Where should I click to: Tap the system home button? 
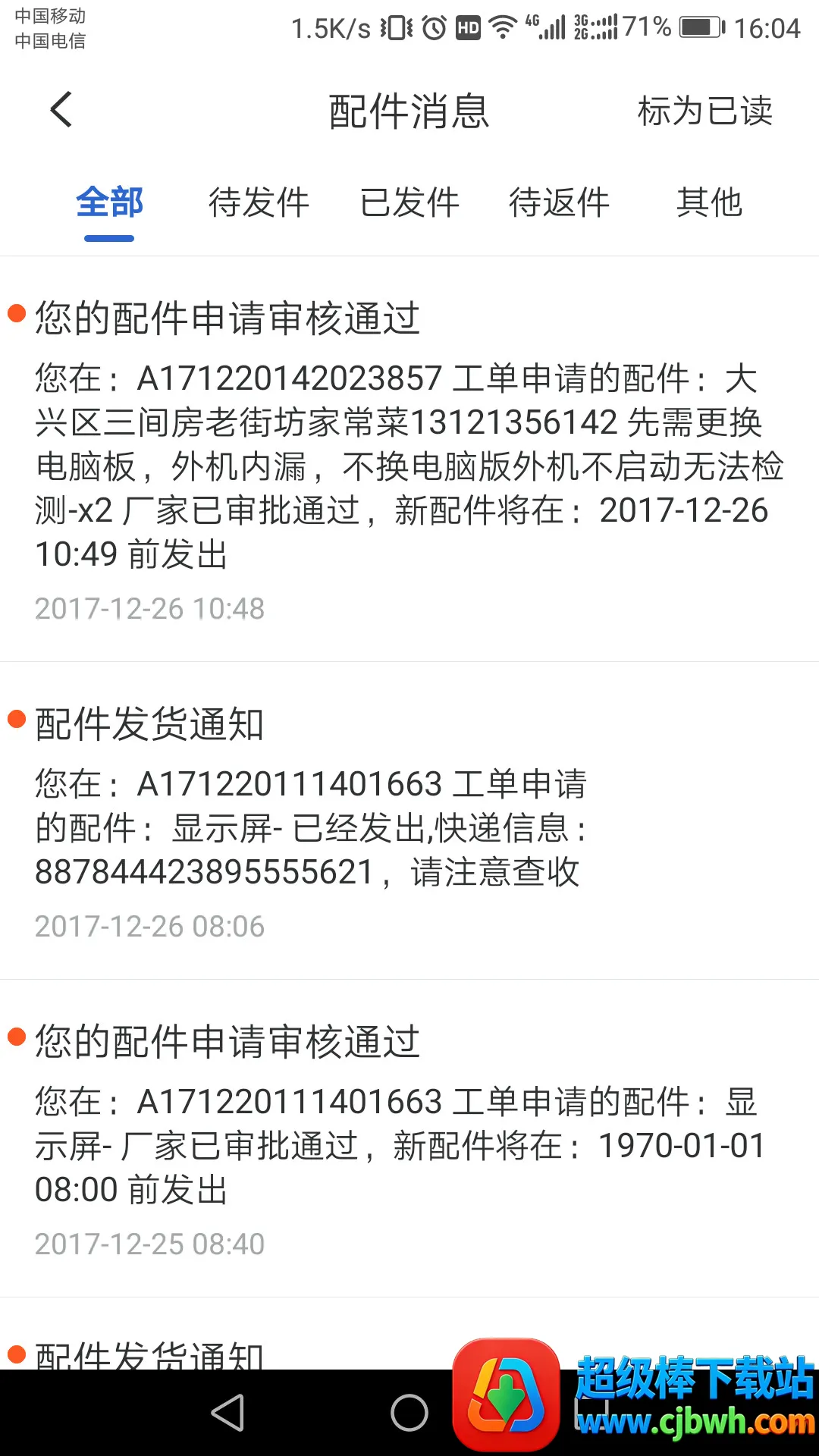click(x=409, y=1413)
